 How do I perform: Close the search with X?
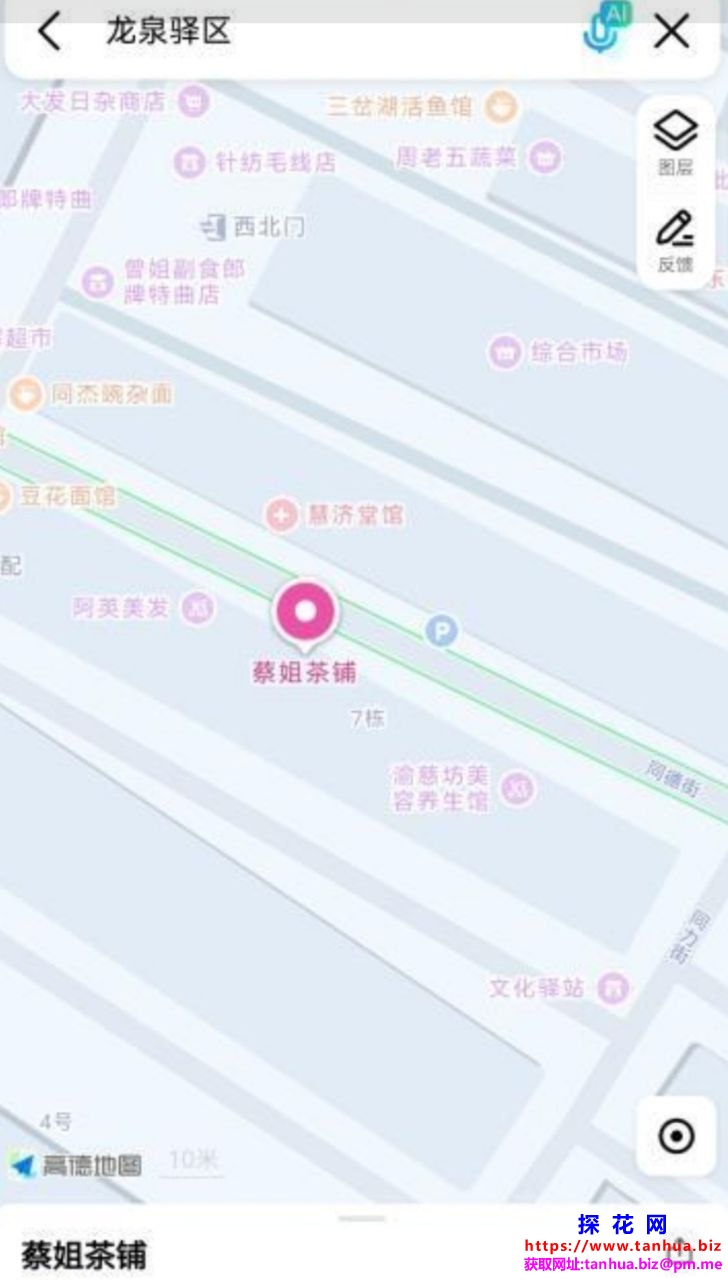(x=672, y=32)
